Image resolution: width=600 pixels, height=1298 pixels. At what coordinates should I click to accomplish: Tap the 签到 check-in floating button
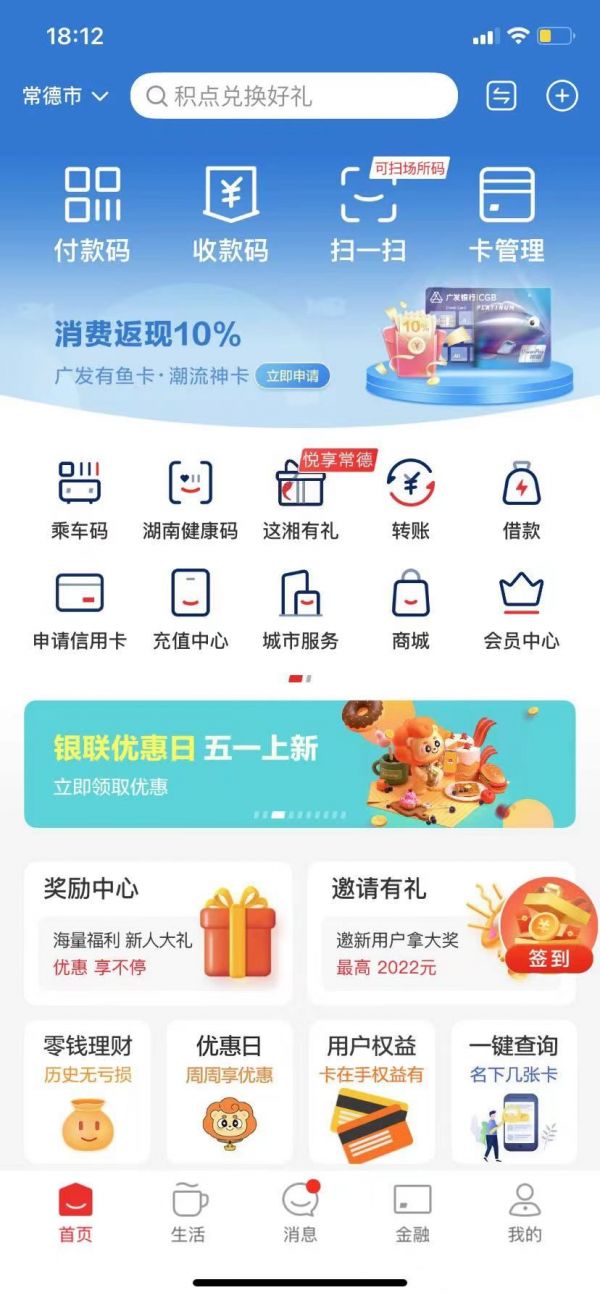pos(549,957)
